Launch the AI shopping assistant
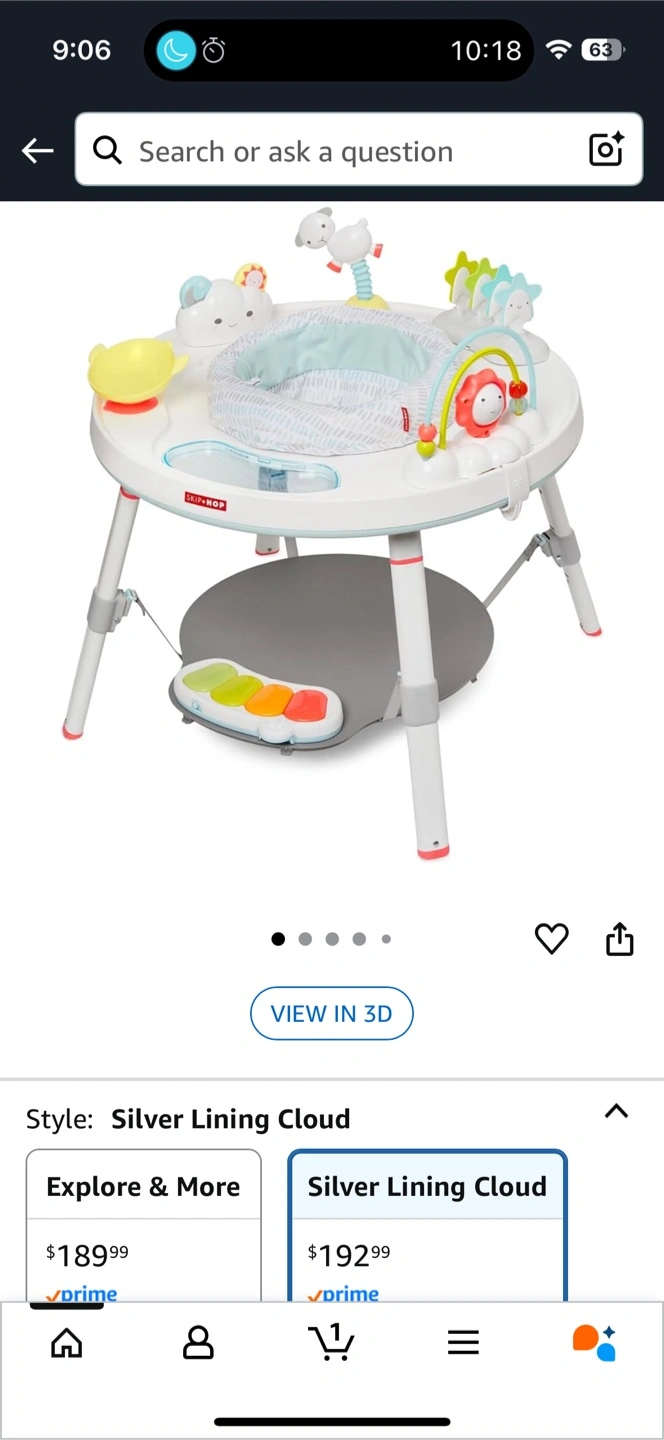This screenshot has width=664, height=1440. (x=594, y=1342)
